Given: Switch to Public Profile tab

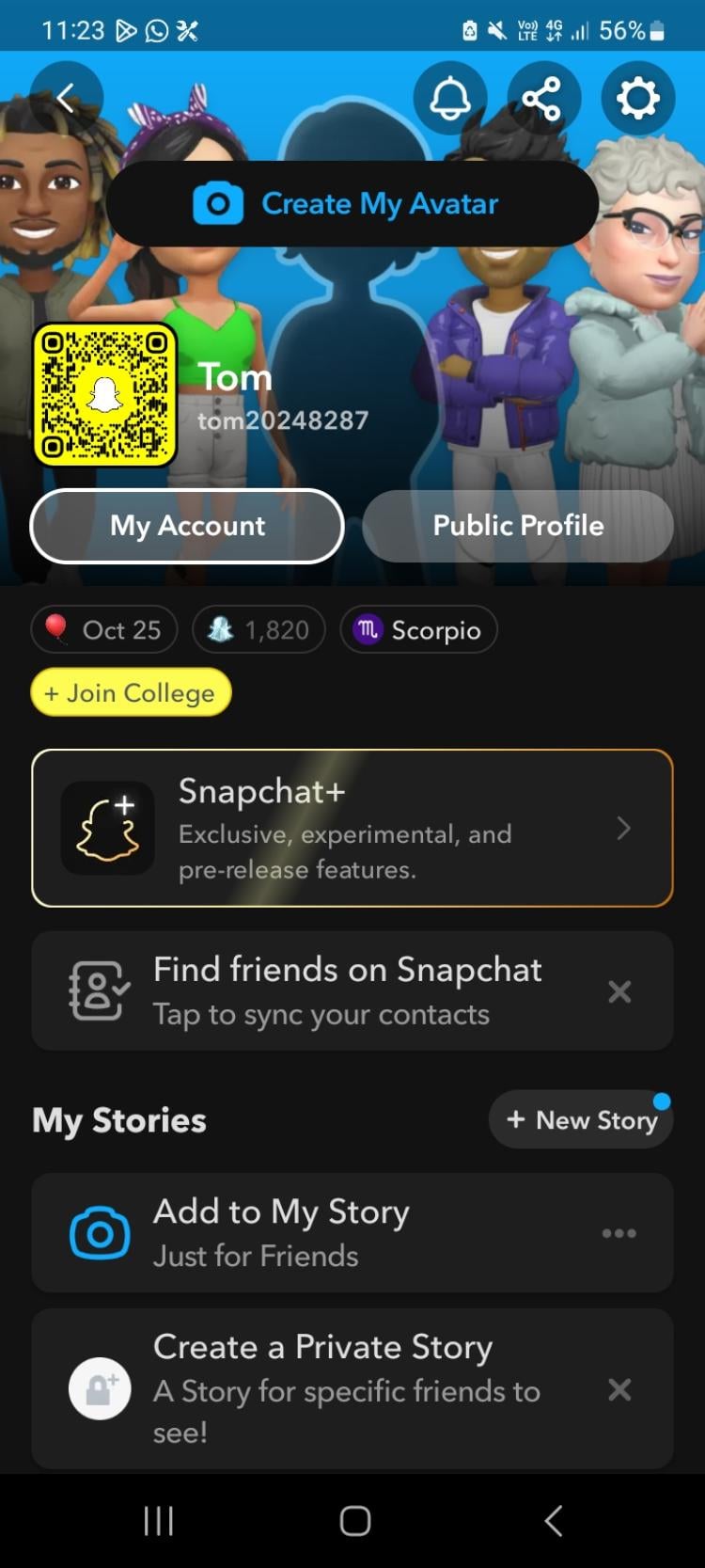Looking at the screenshot, I should (518, 526).
